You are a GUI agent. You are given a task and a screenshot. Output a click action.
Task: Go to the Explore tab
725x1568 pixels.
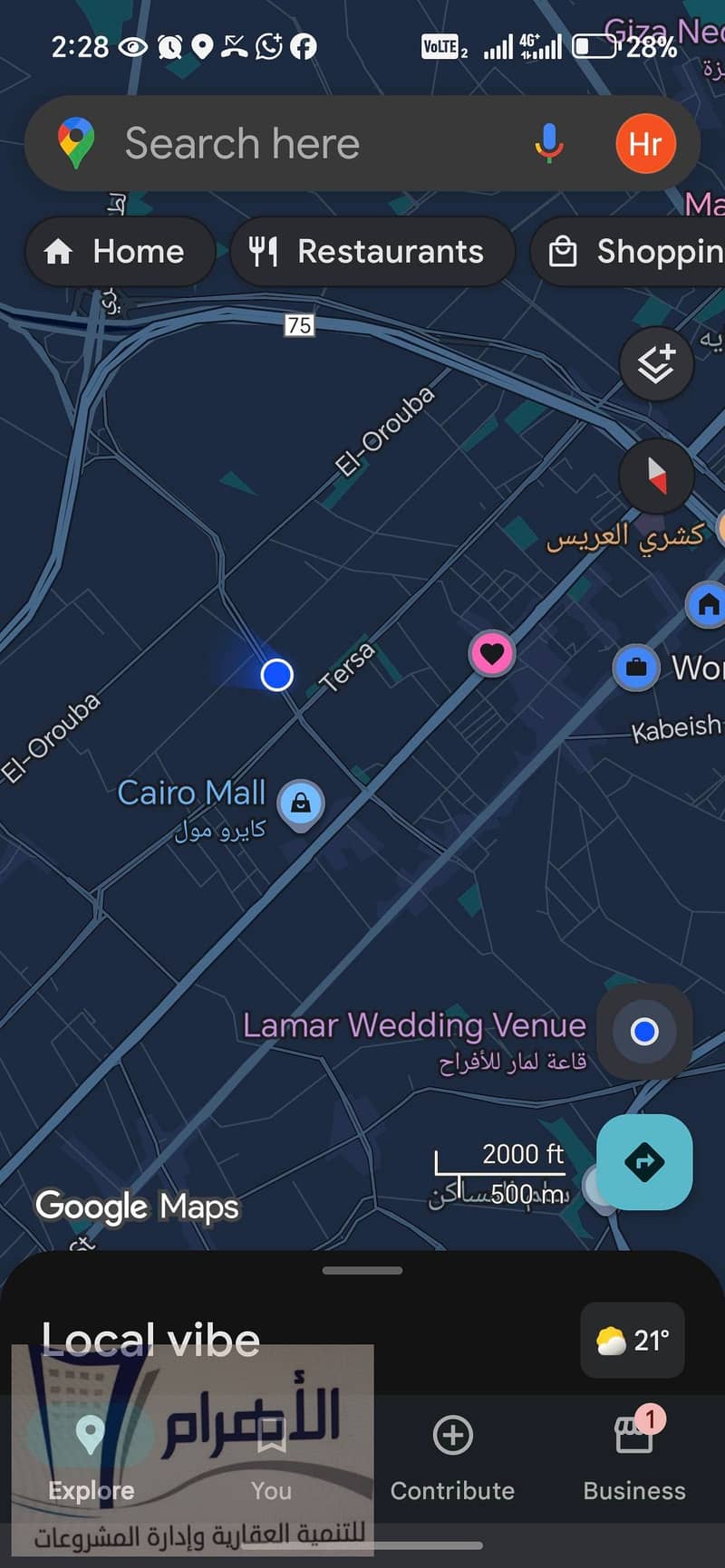(x=91, y=1454)
